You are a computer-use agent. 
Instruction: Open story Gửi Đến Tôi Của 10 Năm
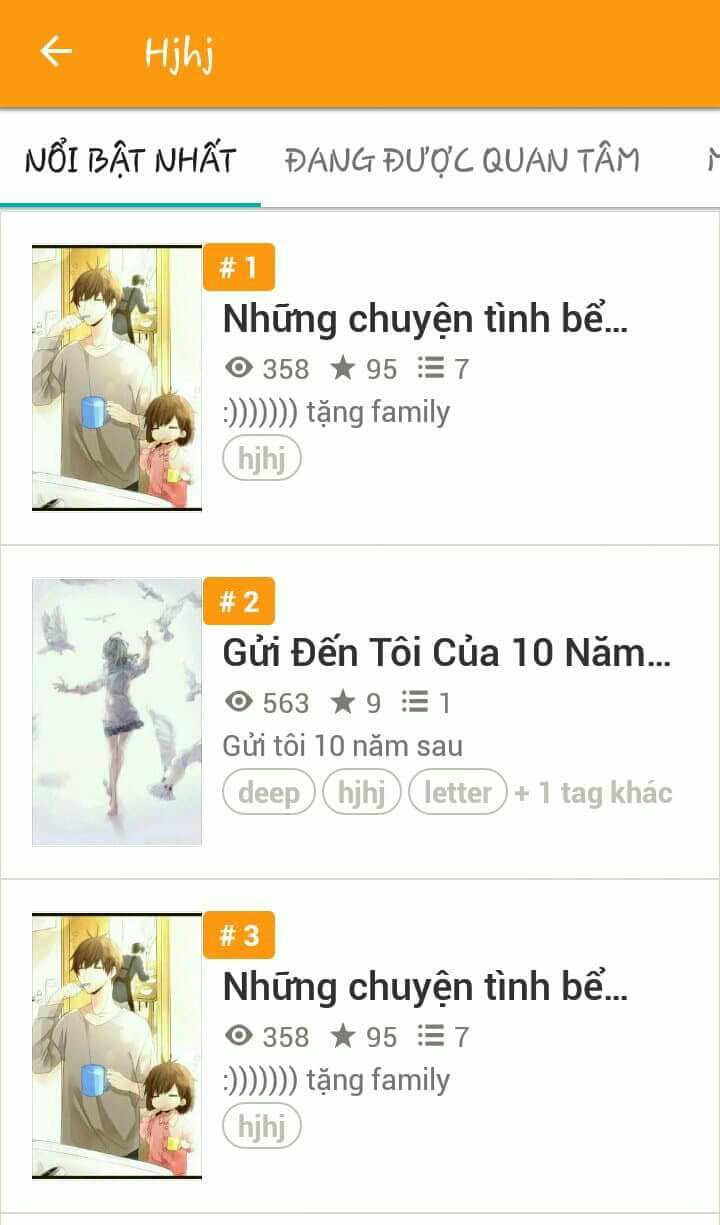pos(446,654)
